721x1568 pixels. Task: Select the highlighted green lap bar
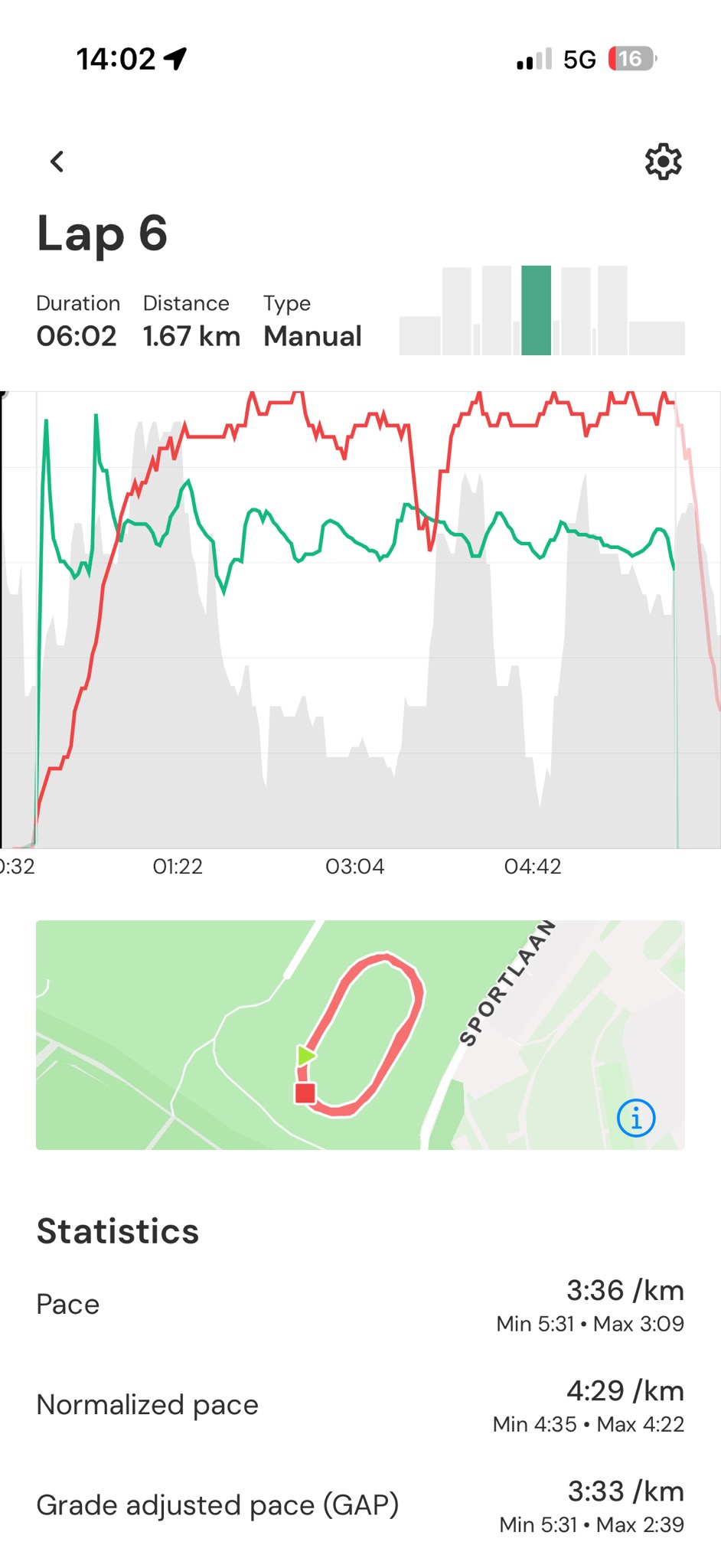click(536, 311)
